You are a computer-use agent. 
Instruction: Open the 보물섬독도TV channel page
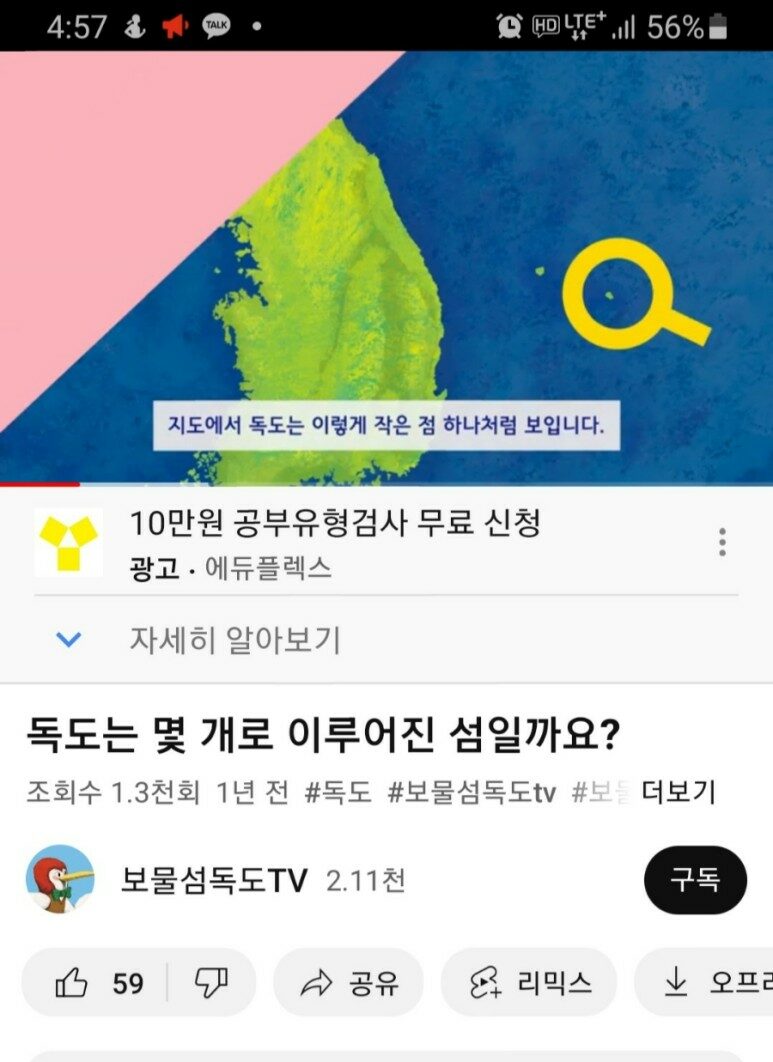pyautogui.click(x=213, y=880)
